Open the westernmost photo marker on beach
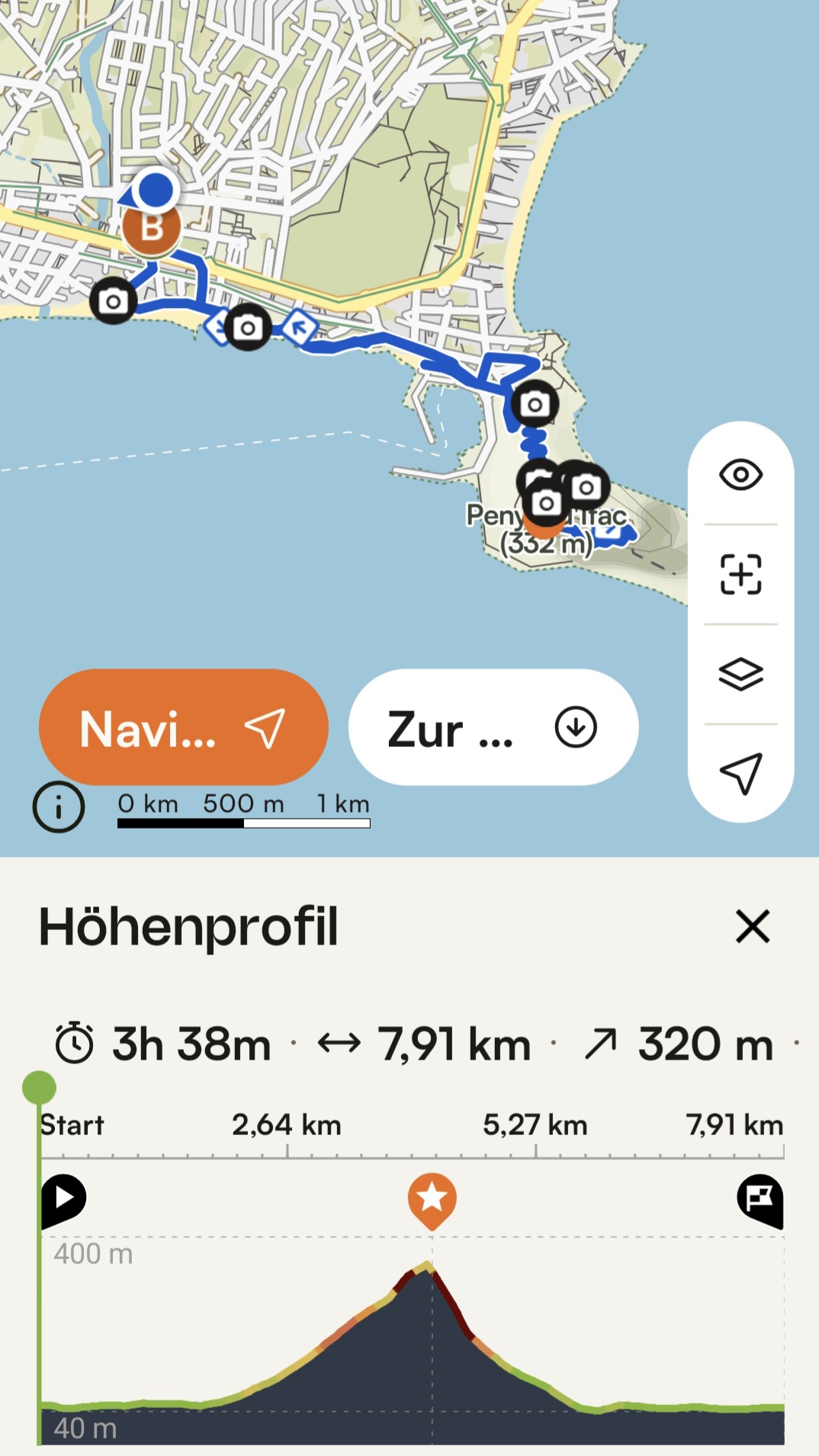 (113, 301)
